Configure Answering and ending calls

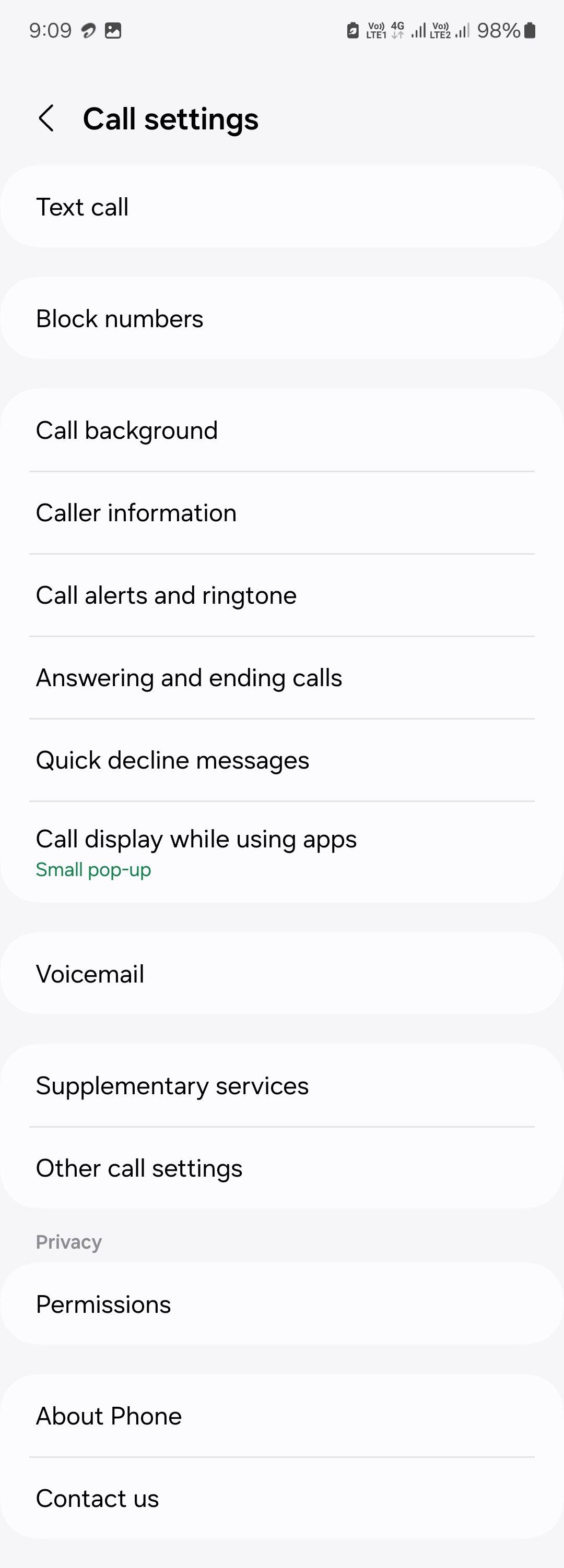282,677
